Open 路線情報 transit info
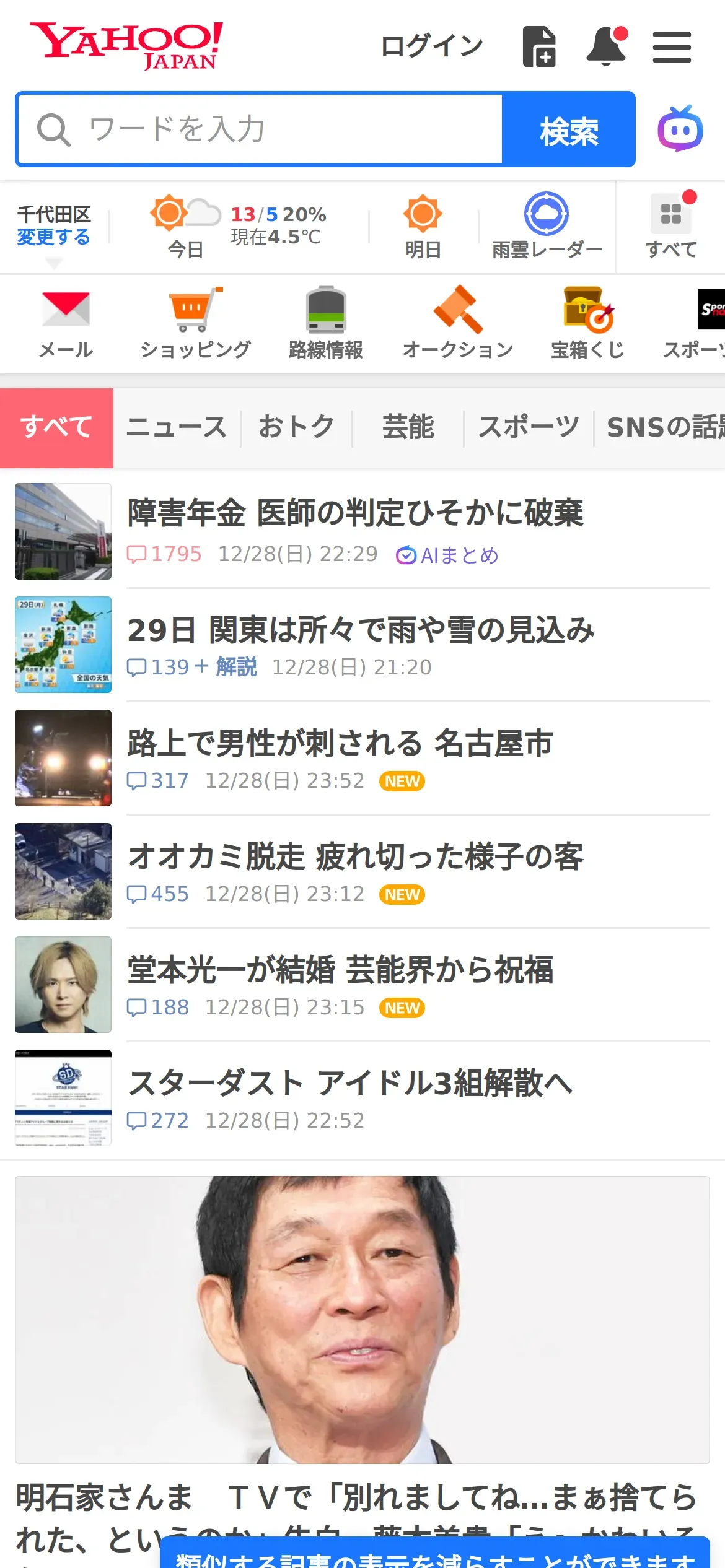This screenshot has height=1568, width=725. (326, 323)
